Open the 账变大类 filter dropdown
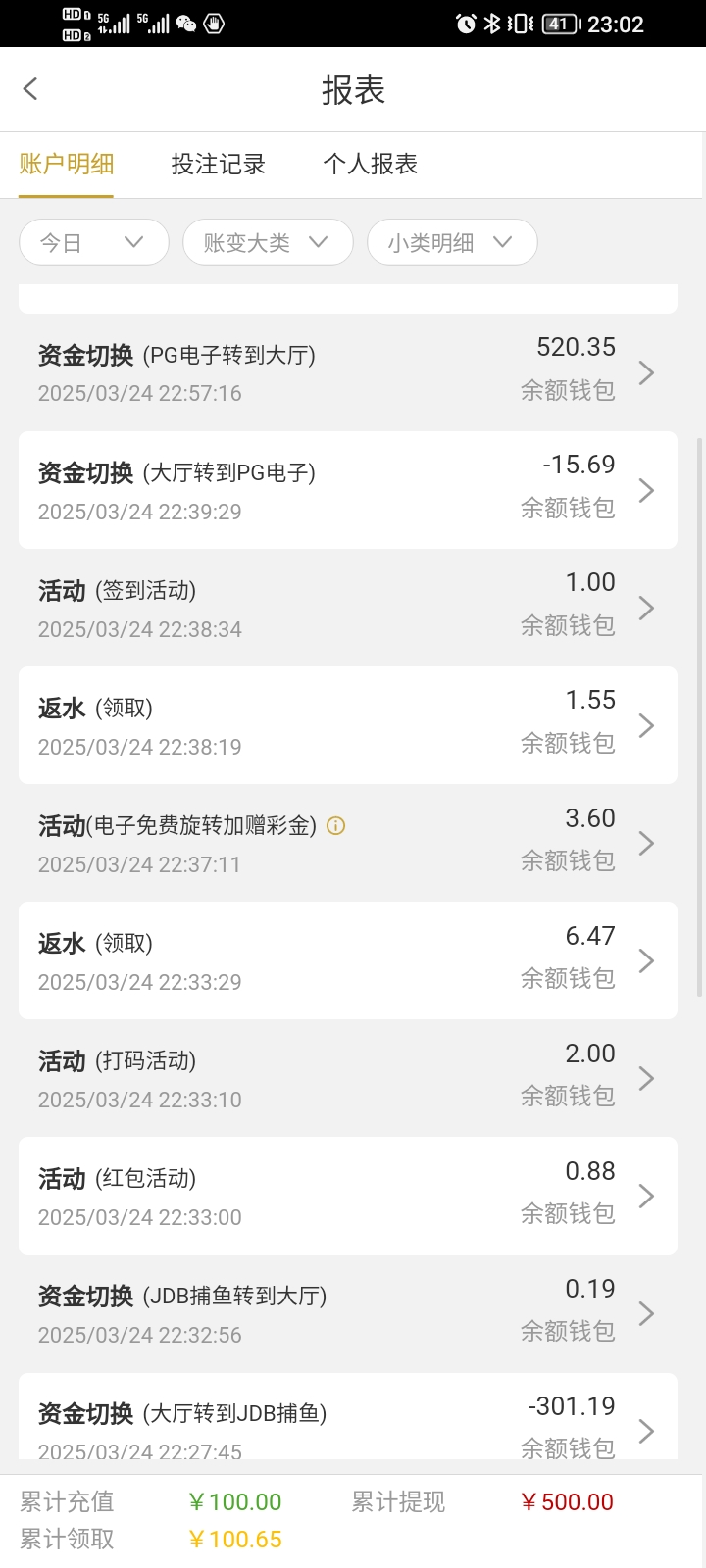 tap(267, 242)
